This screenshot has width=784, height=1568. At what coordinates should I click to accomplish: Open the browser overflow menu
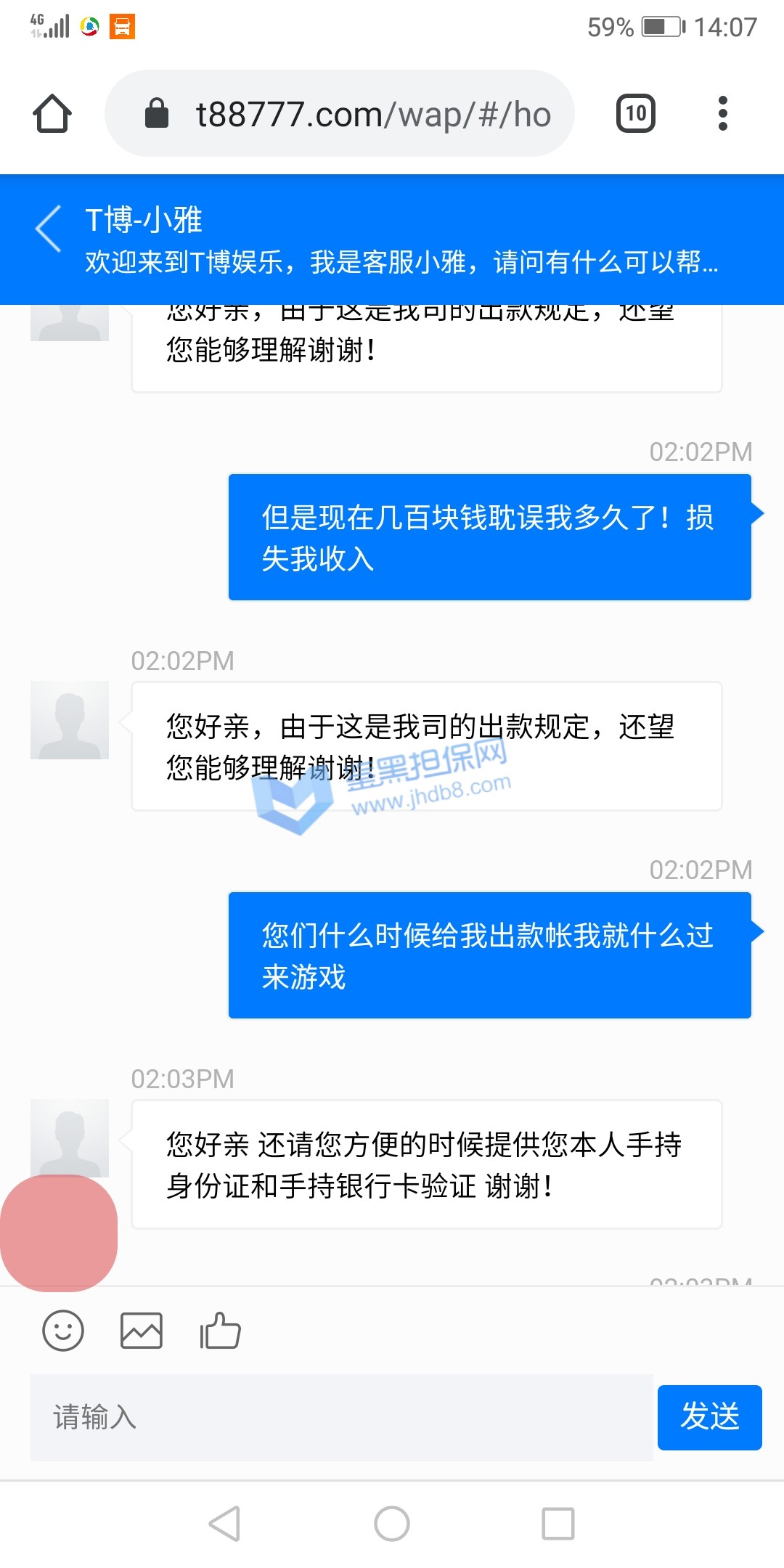click(x=722, y=114)
